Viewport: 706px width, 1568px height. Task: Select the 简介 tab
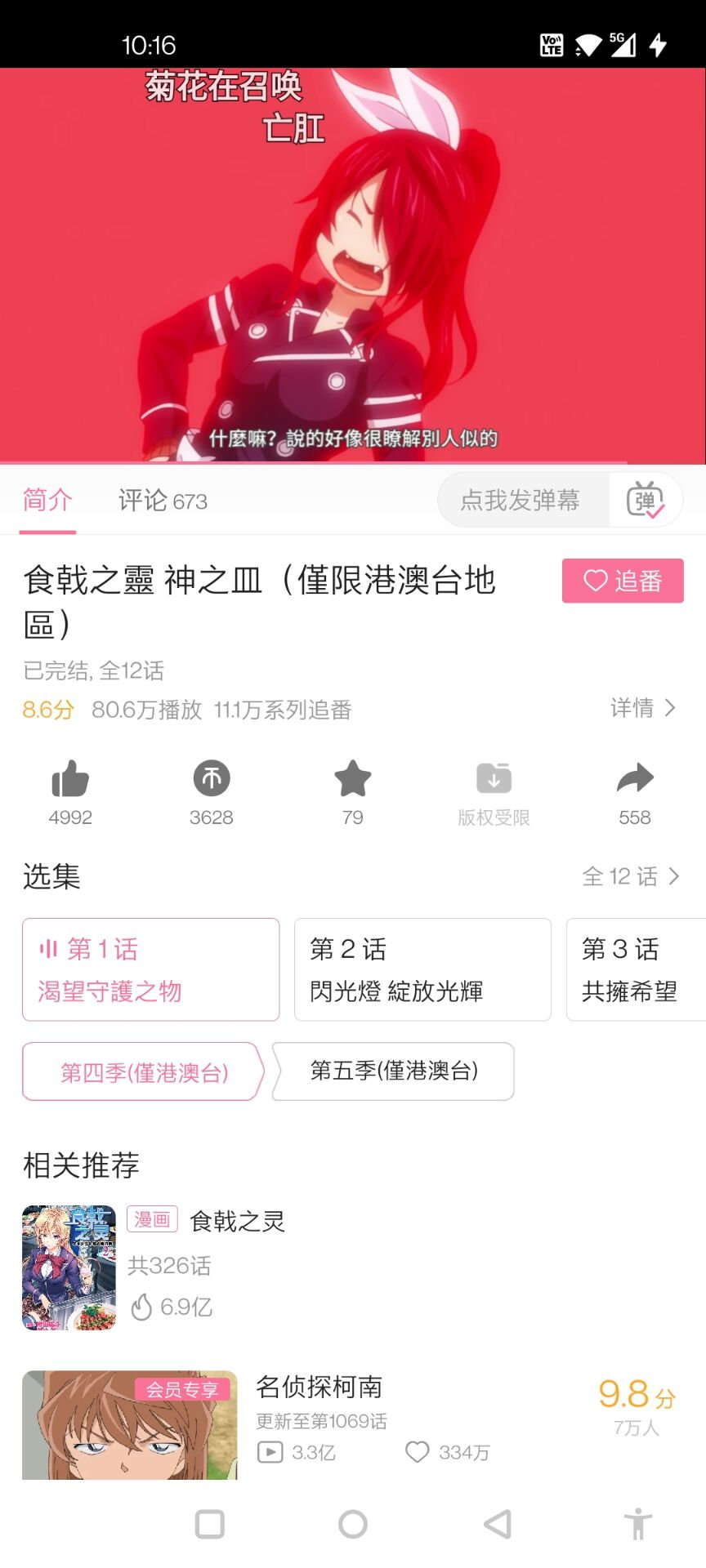coord(47,500)
